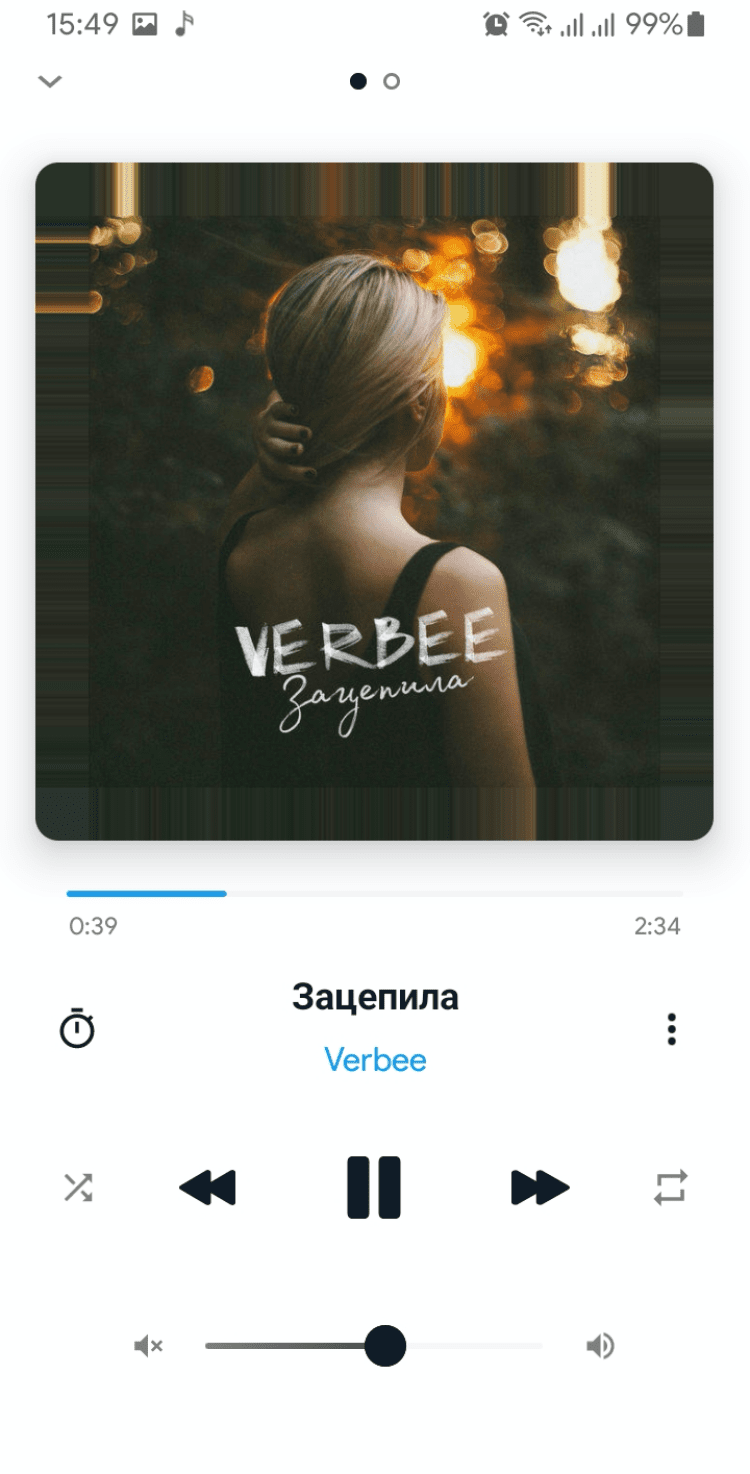
Task: Toggle repeat mode
Action: point(671,1187)
